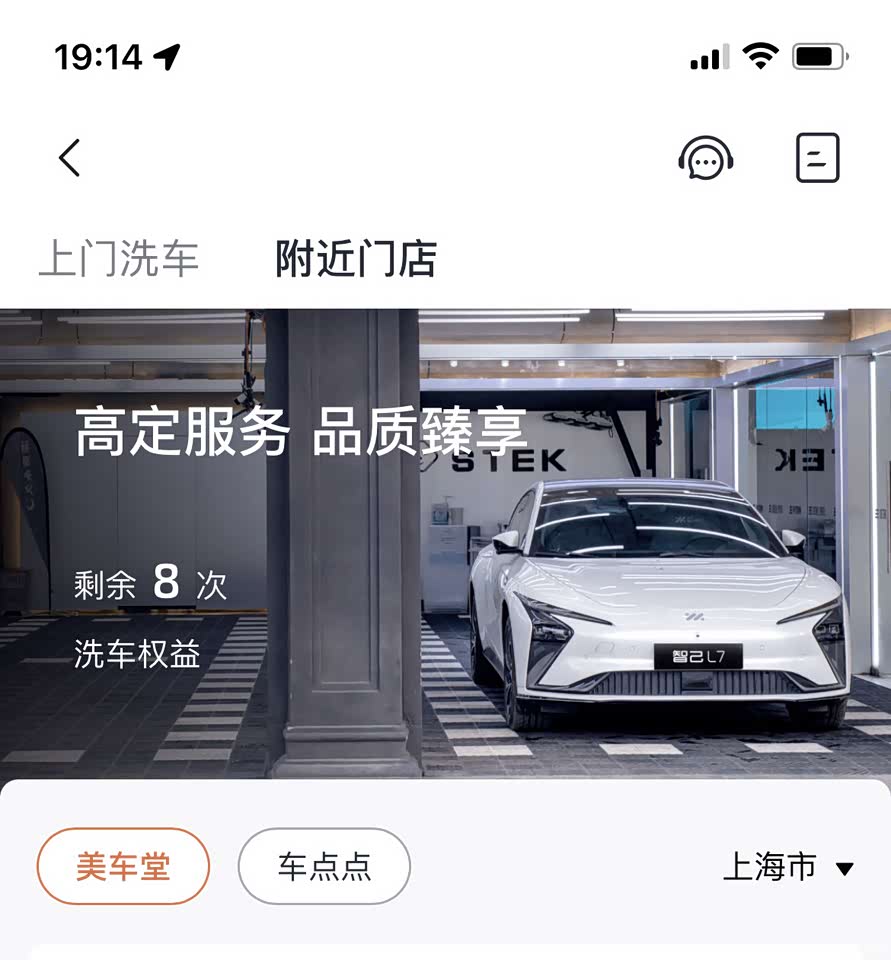Open the 上海市 city dropdown
Image resolution: width=891 pixels, height=960 pixels.
(788, 867)
